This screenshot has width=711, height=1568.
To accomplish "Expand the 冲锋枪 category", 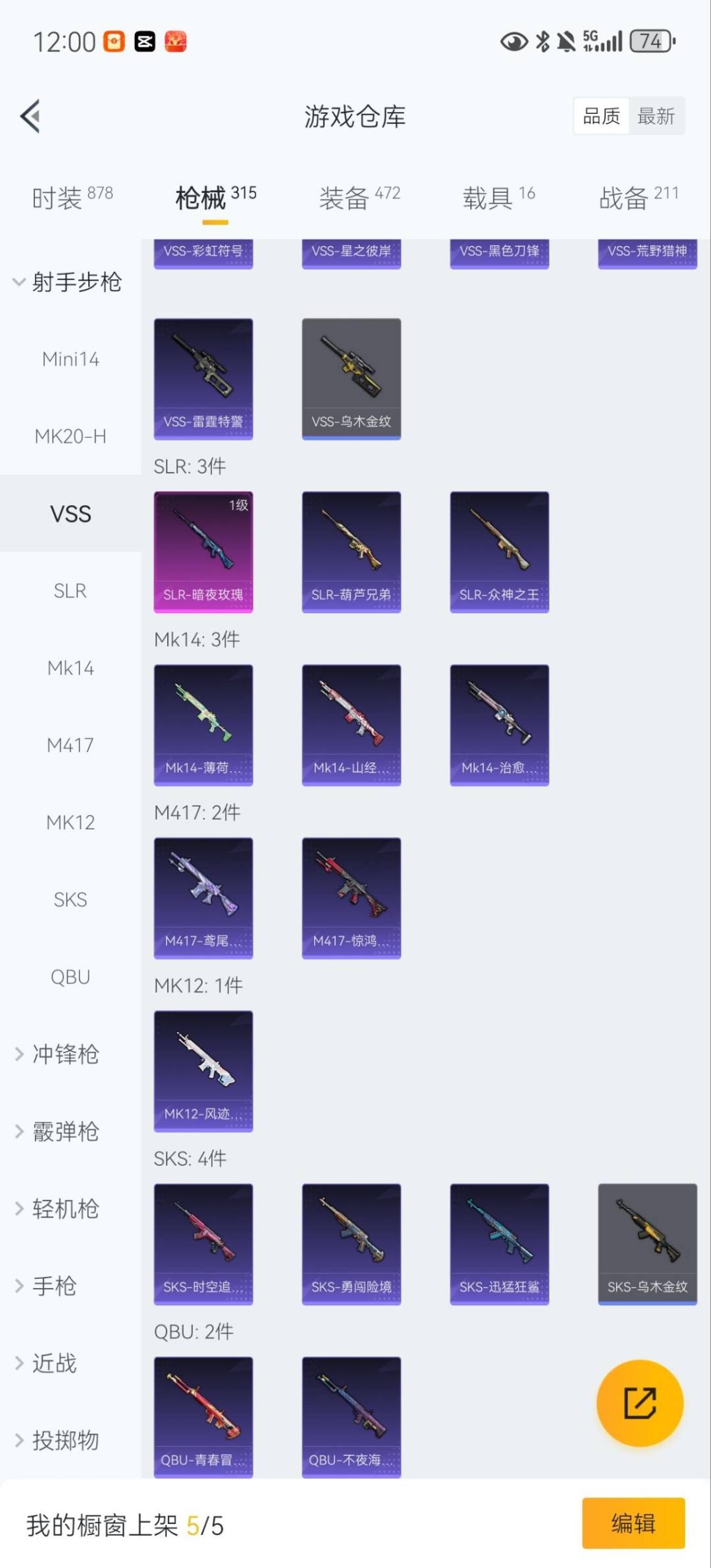I will click(65, 1054).
